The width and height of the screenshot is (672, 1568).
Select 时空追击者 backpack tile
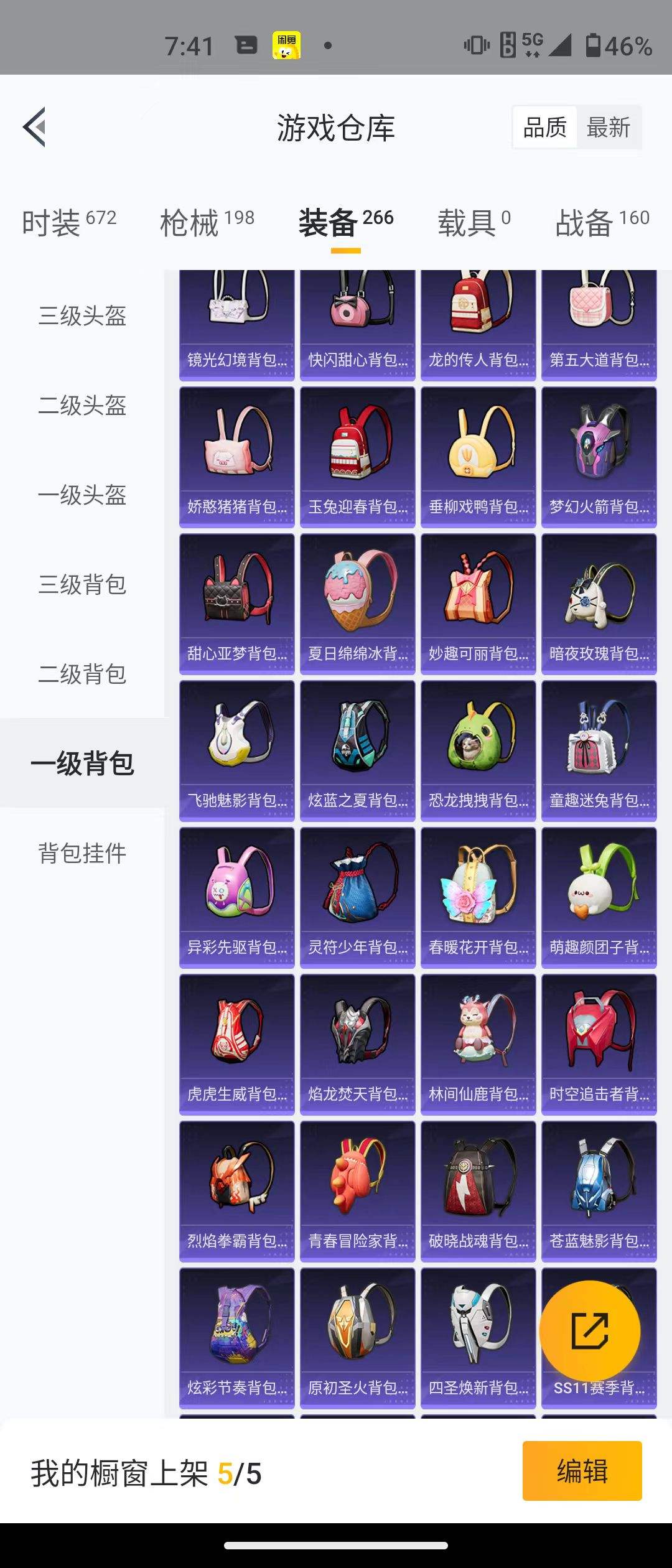[599, 1045]
